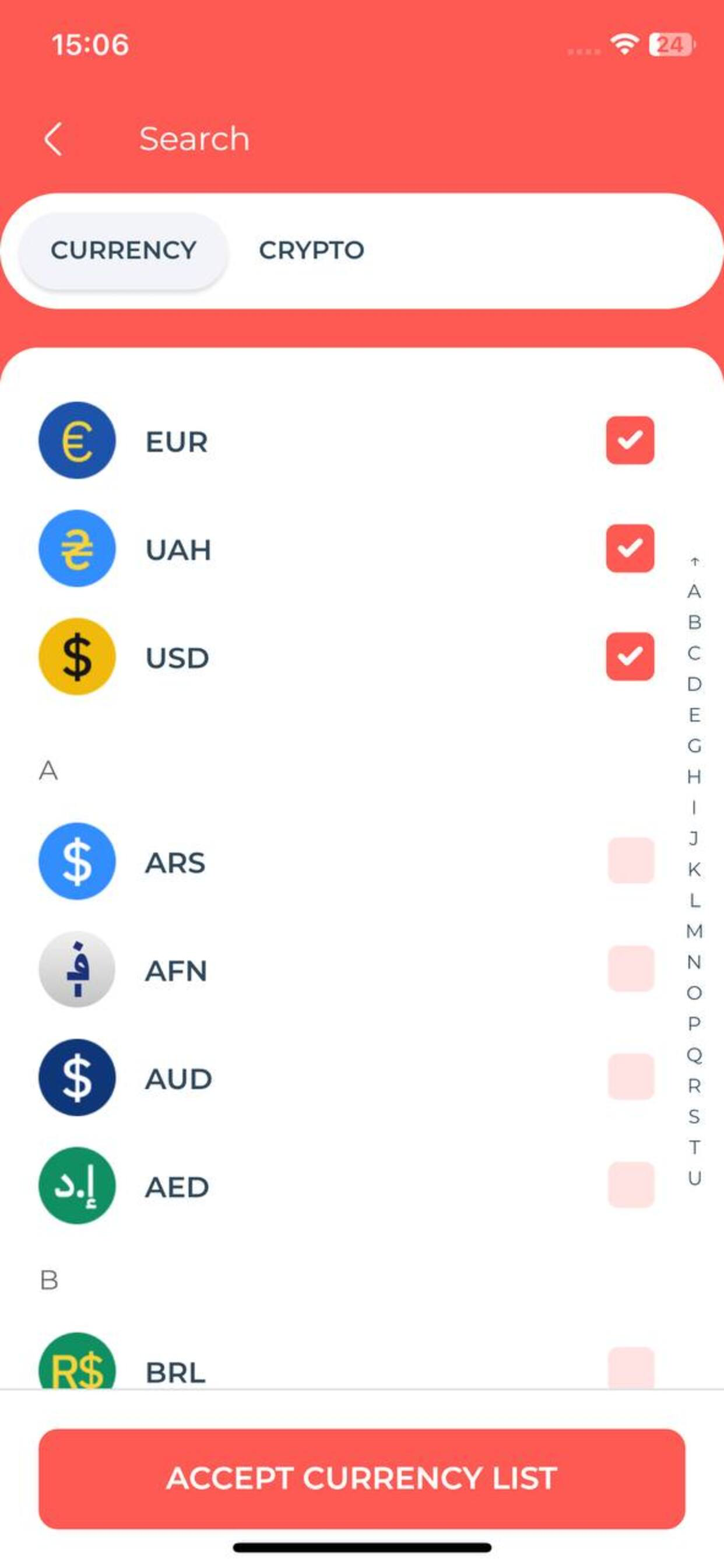
Task: Switch to the CRYPTO tab
Action: (311, 250)
